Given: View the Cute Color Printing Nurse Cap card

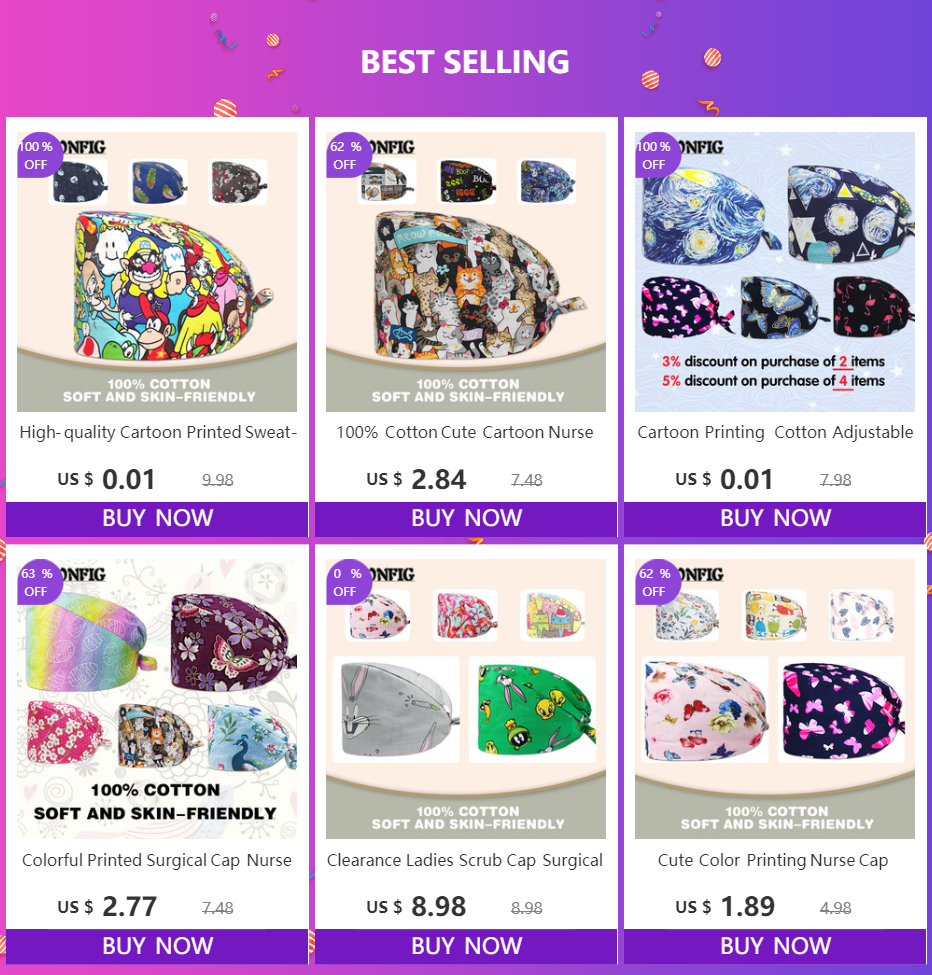Looking at the screenshot, I should pos(775,699).
